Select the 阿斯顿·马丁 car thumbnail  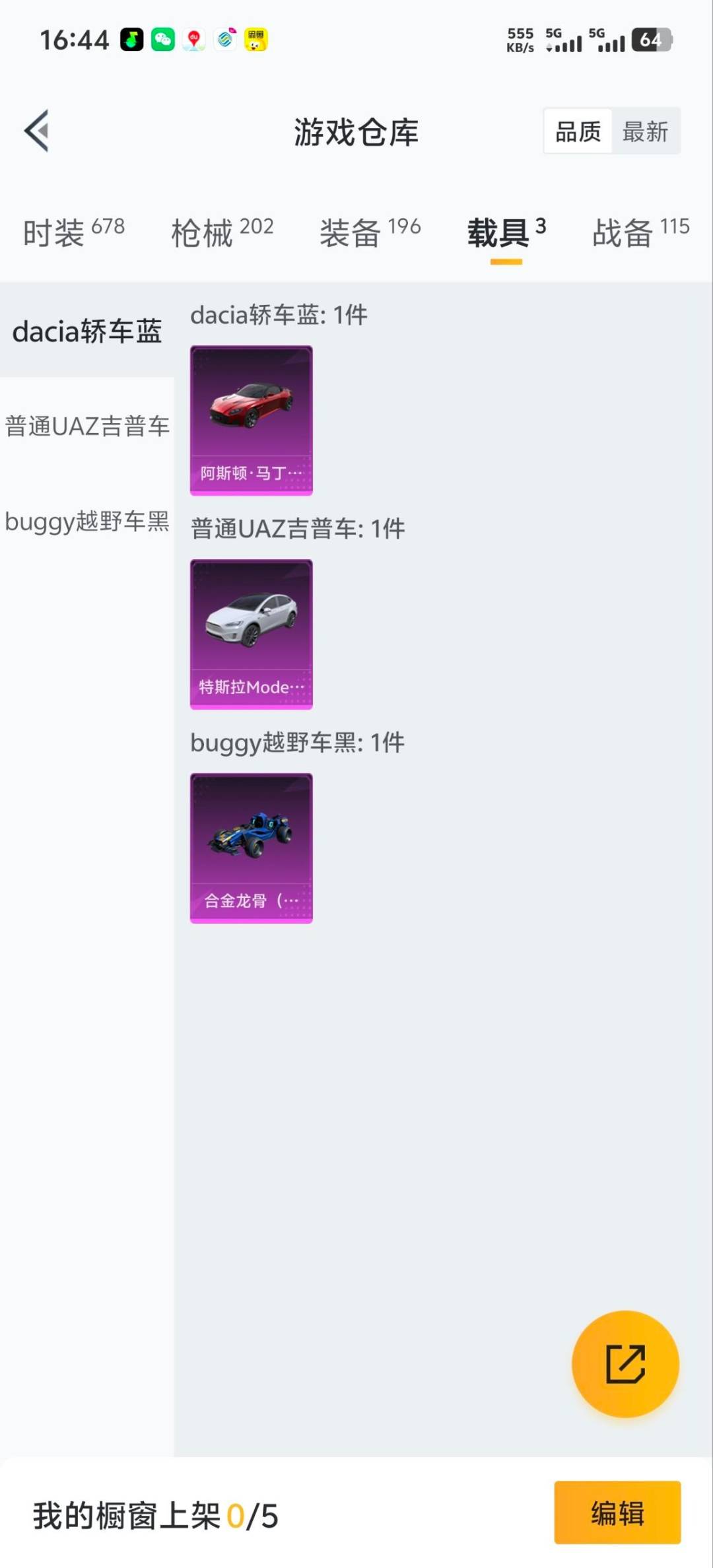click(x=251, y=417)
